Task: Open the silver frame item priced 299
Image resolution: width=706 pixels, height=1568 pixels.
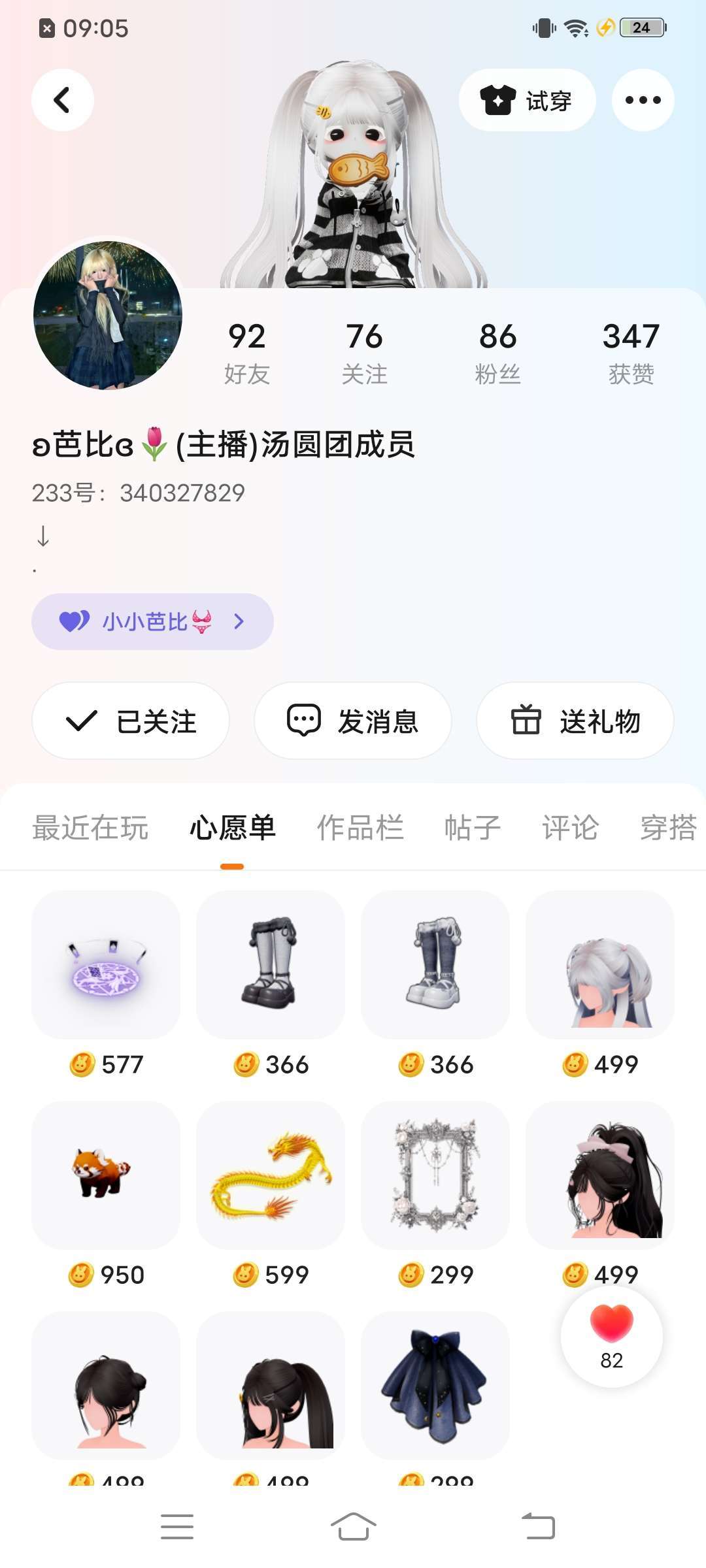Action: pyautogui.click(x=435, y=1175)
